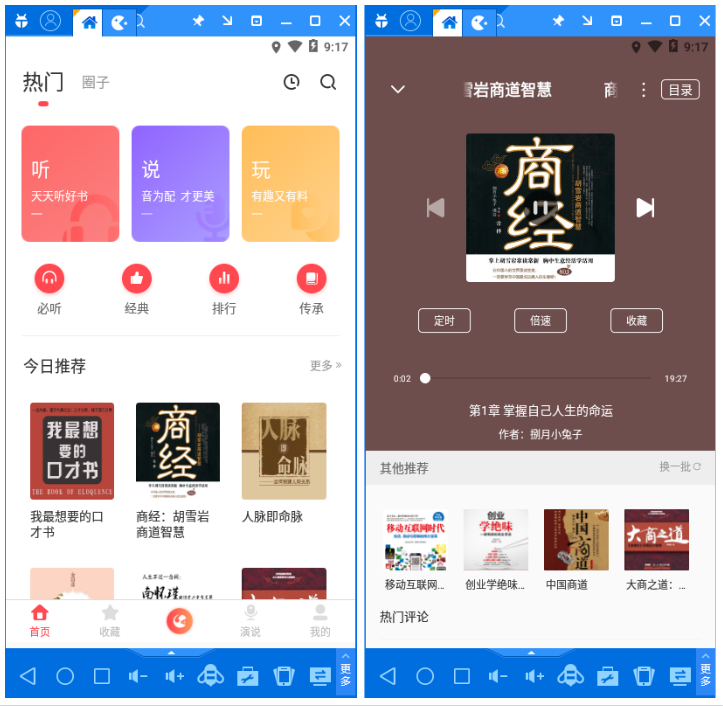
Task: Change playback speed with 倍速
Action: pyautogui.click(x=540, y=321)
